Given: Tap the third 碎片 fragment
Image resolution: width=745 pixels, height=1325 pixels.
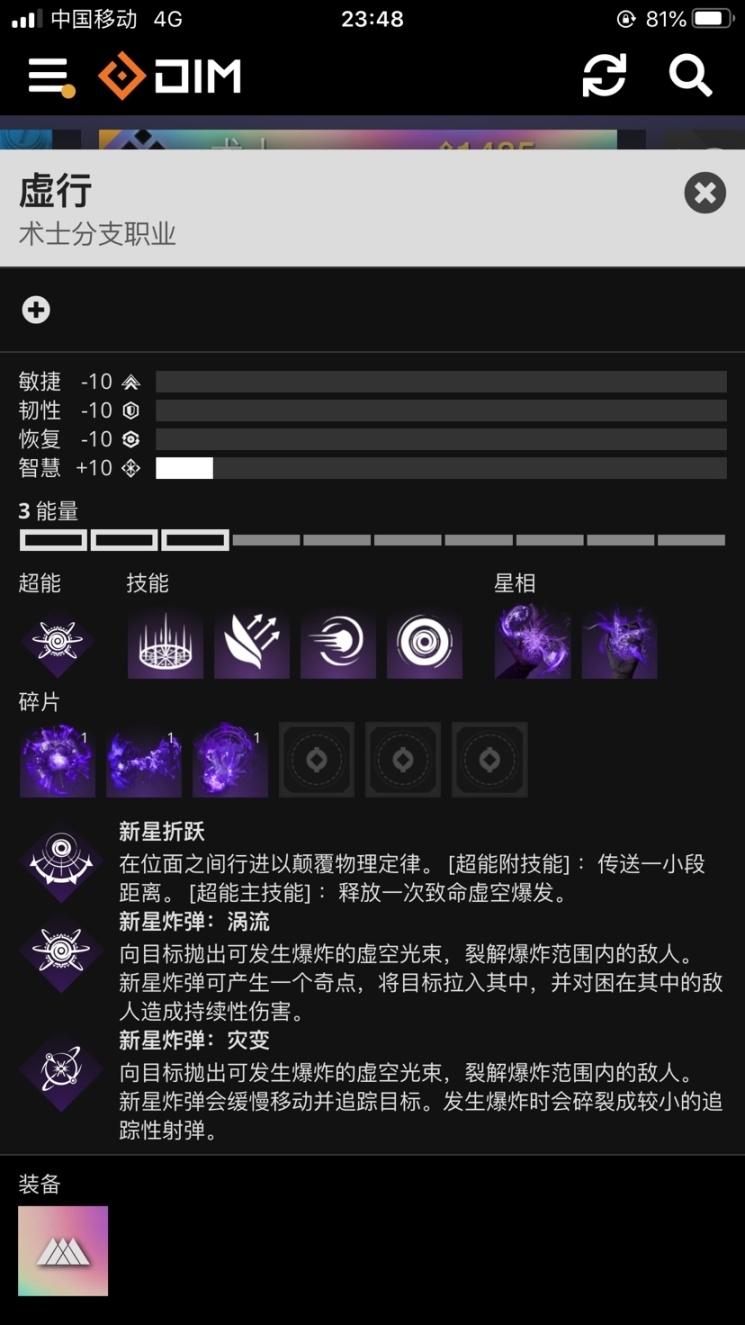Looking at the screenshot, I should point(230,760).
